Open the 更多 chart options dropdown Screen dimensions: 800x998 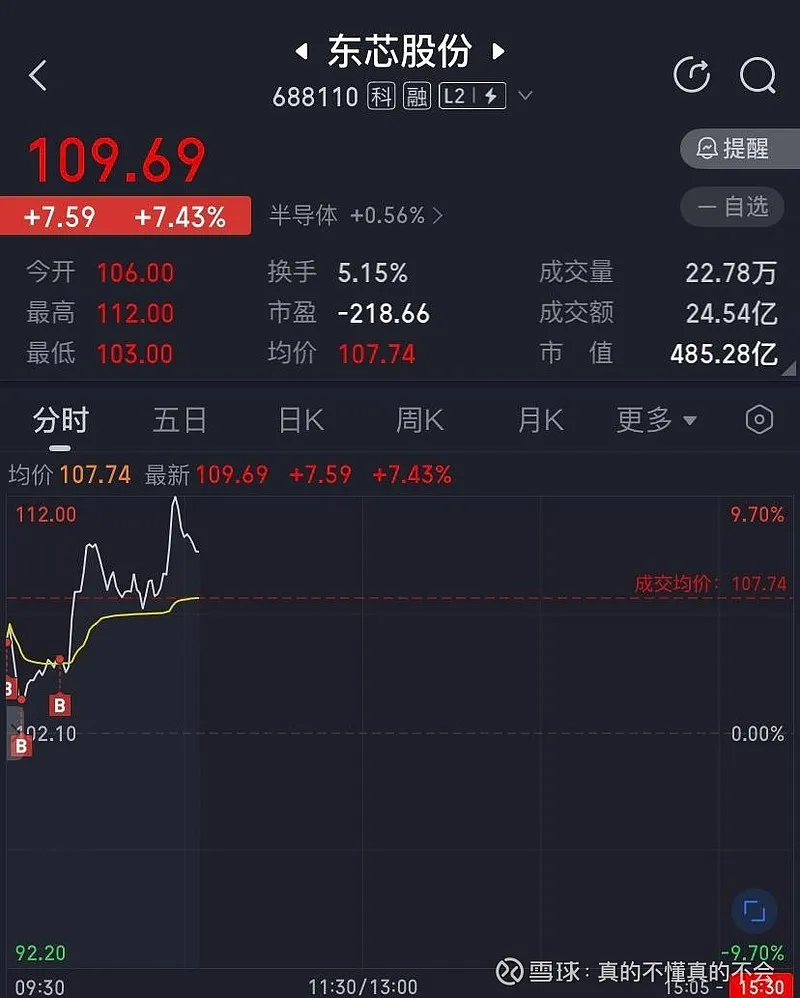point(656,420)
